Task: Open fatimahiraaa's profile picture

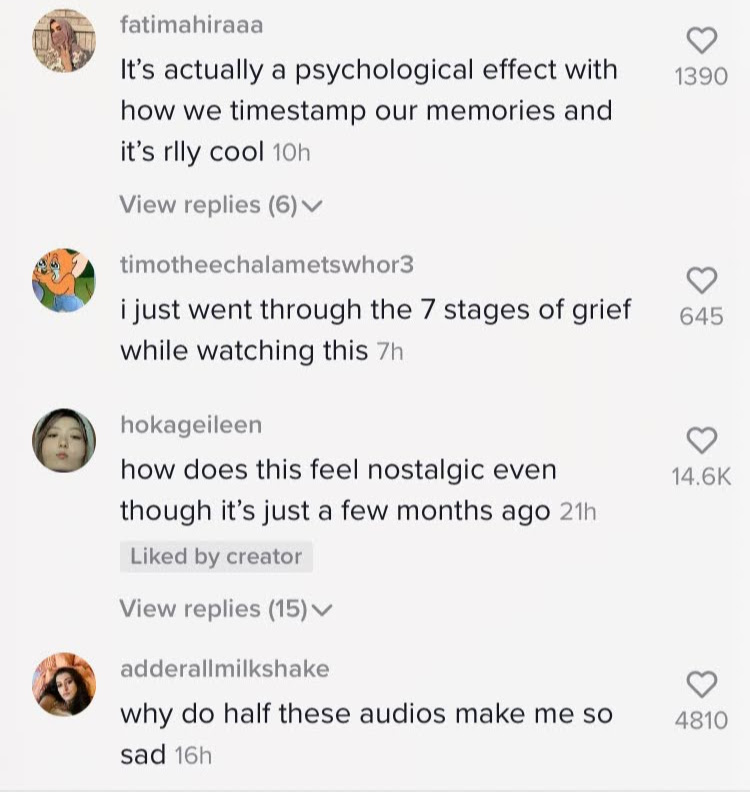Action: click(x=64, y=41)
